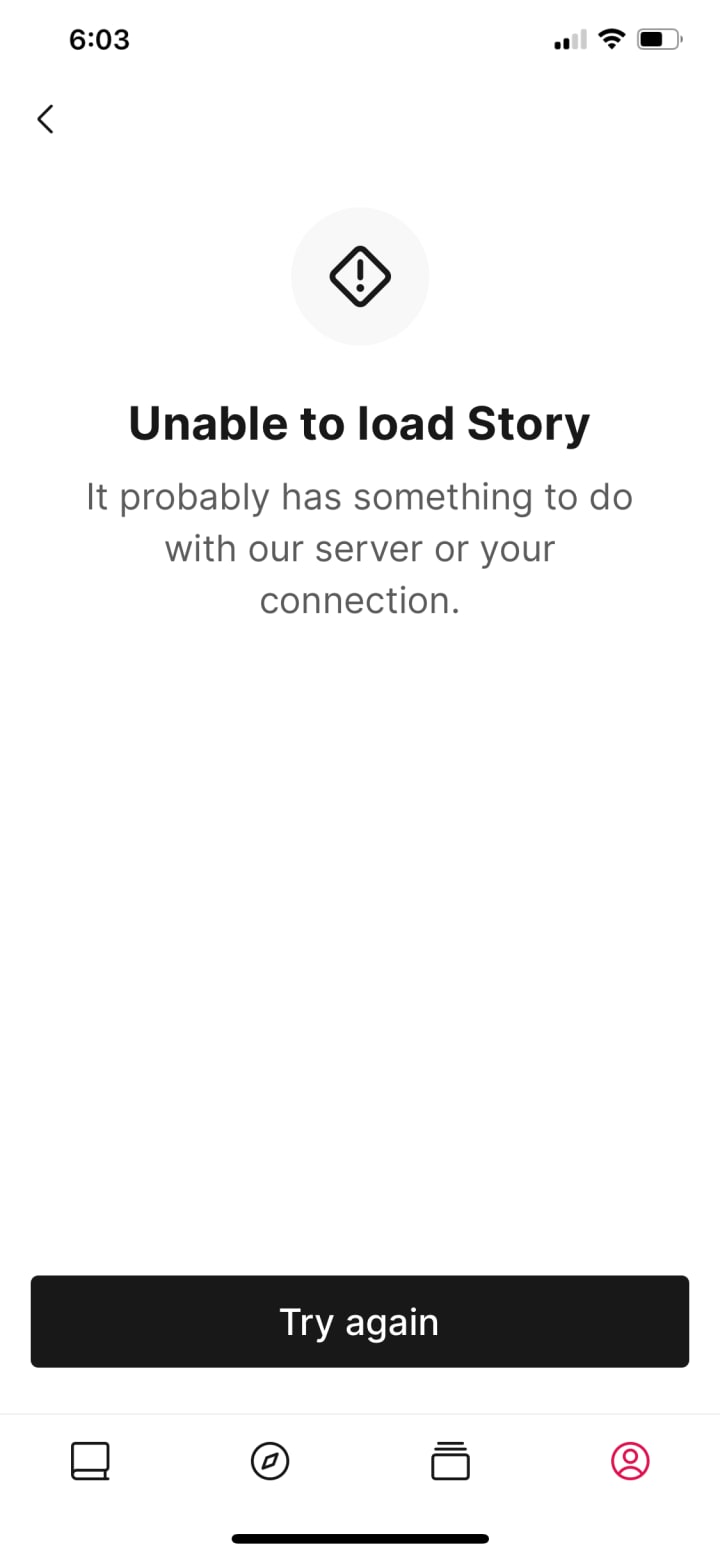Go back with the top-left arrow
This screenshot has width=720, height=1559.
coord(45,119)
